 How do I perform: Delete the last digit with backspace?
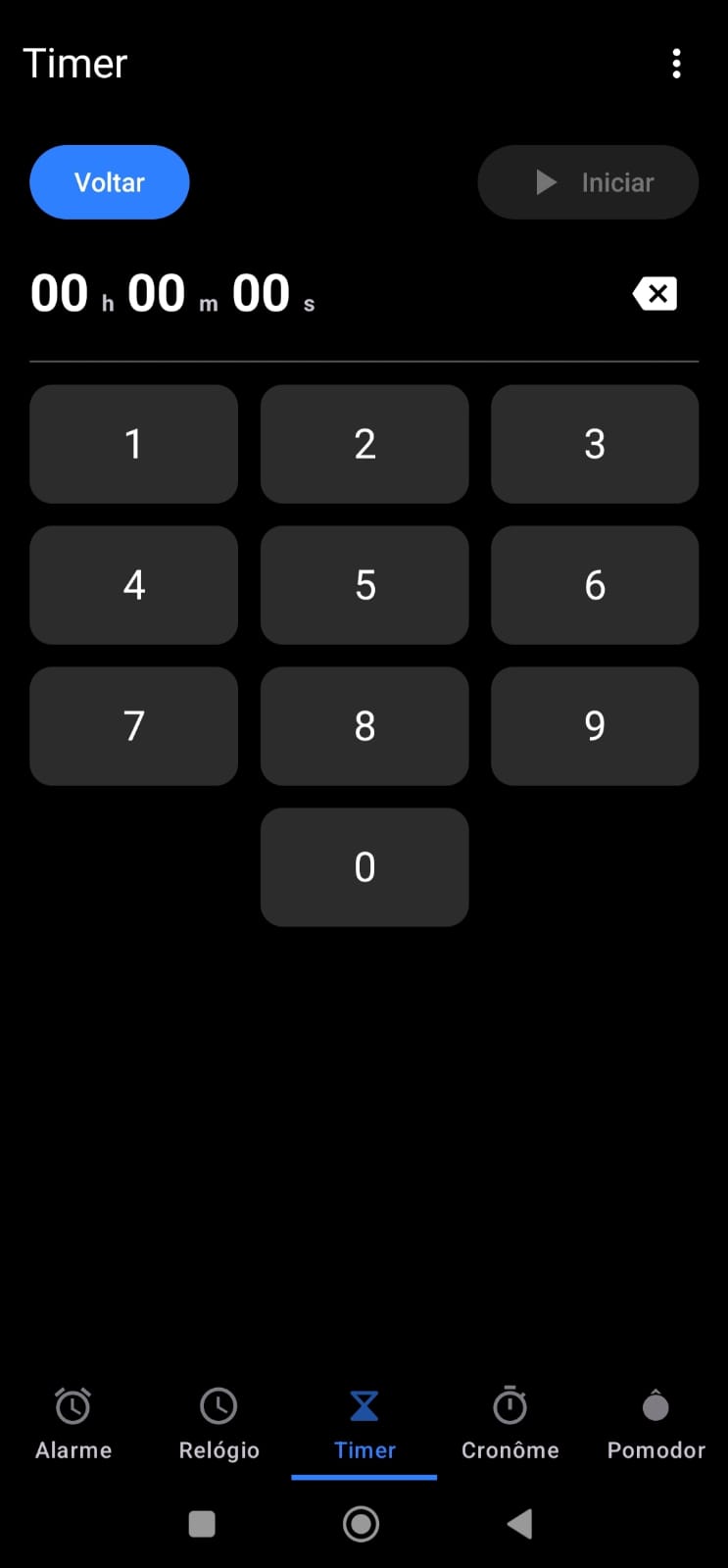point(655,293)
